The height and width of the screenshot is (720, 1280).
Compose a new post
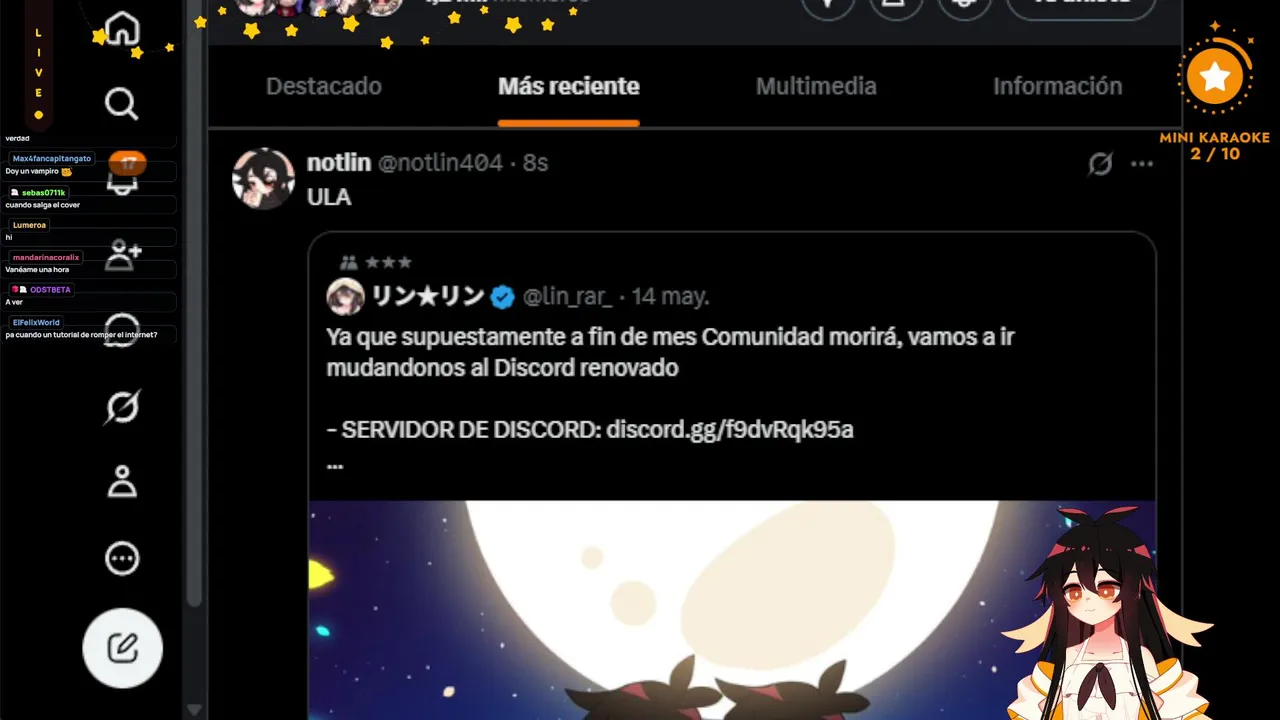pyautogui.click(x=122, y=648)
